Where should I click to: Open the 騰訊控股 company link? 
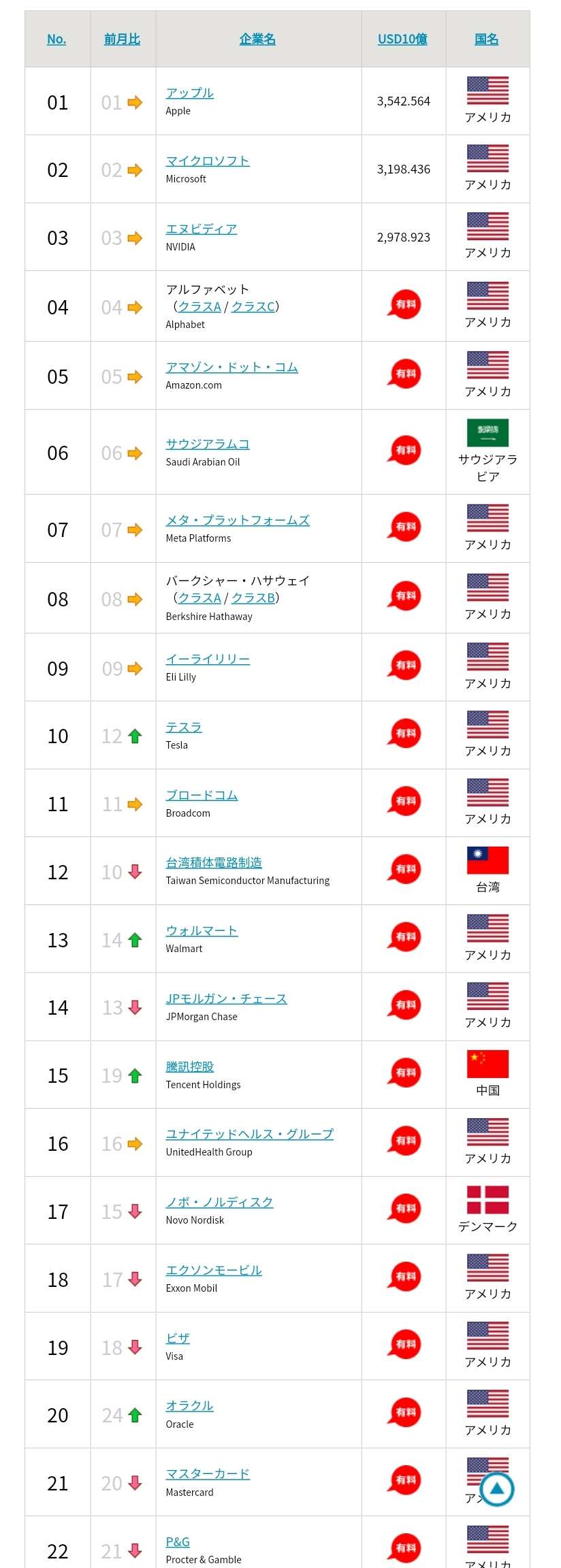tap(189, 1067)
